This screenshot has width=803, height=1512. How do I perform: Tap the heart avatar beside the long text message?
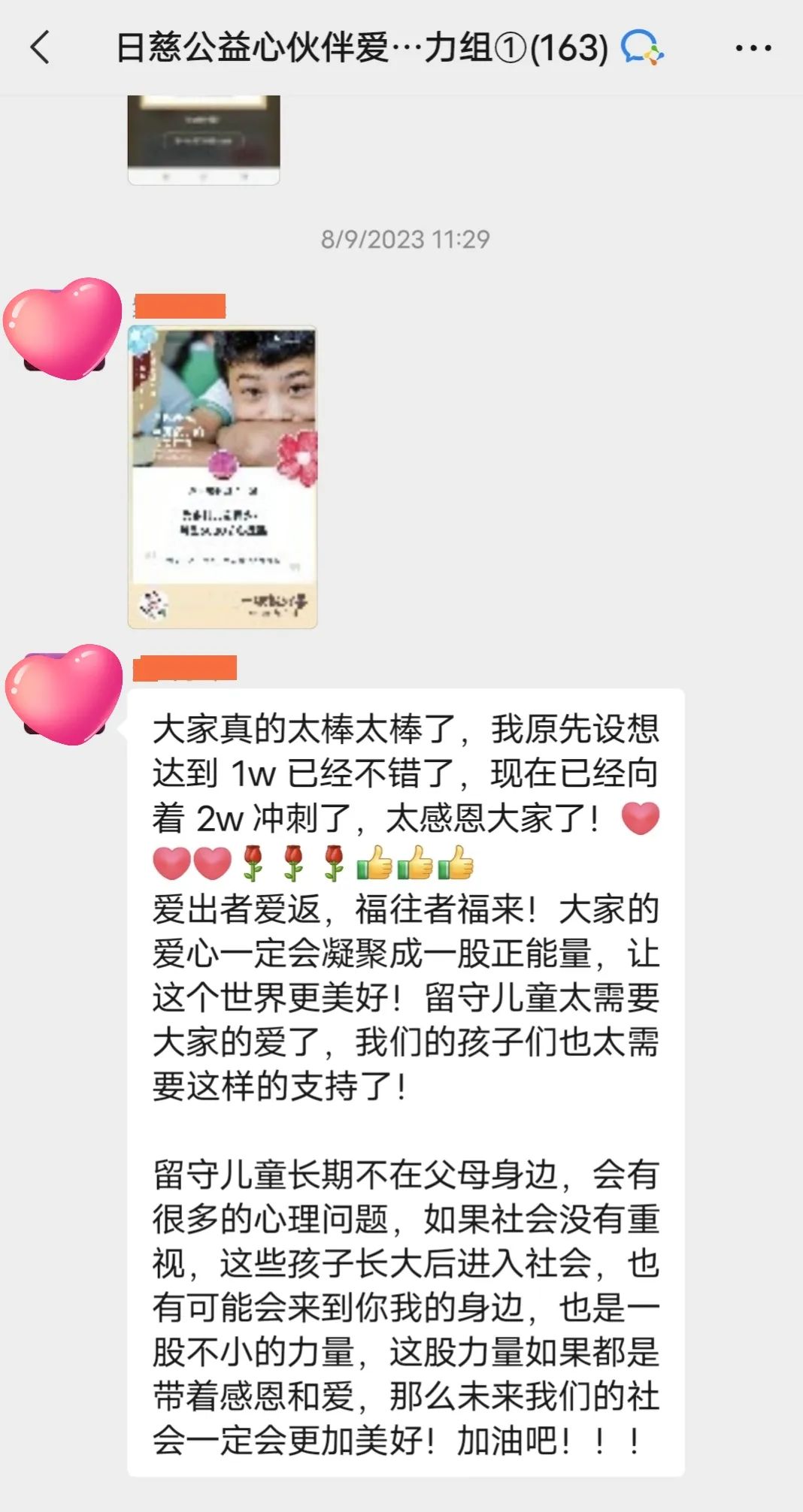click(x=63, y=693)
